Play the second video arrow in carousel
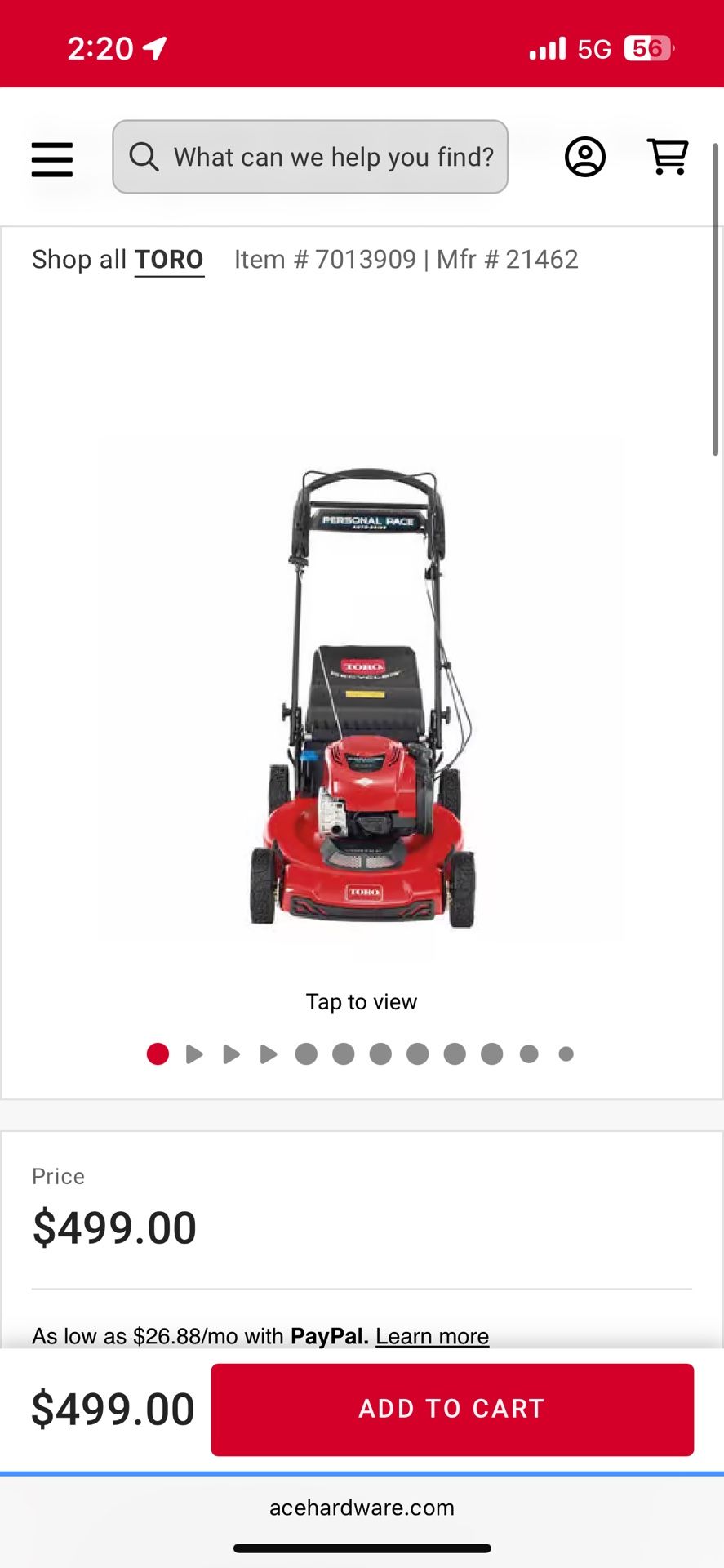Image resolution: width=724 pixels, height=1568 pixels. pos(231,1053)
